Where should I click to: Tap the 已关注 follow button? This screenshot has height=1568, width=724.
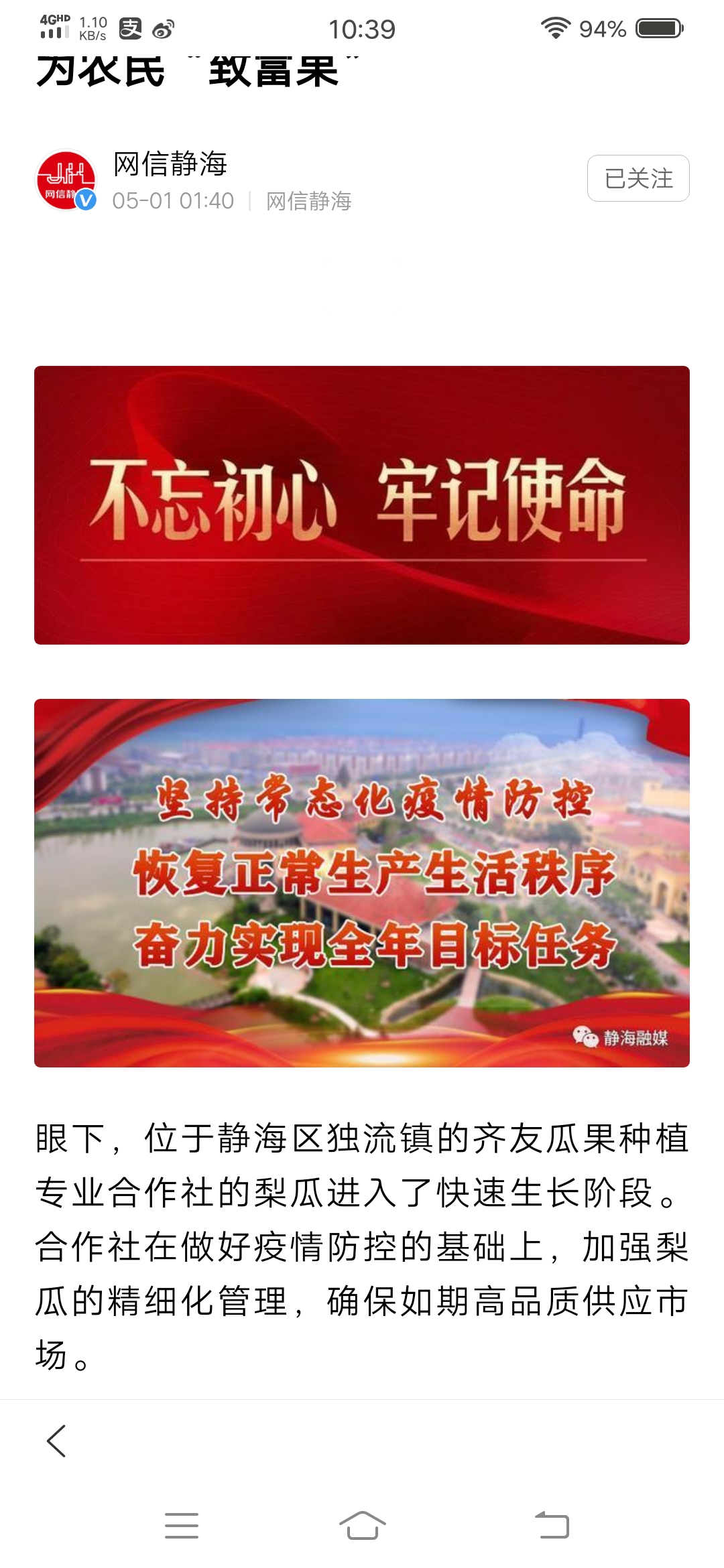point(638,178)
